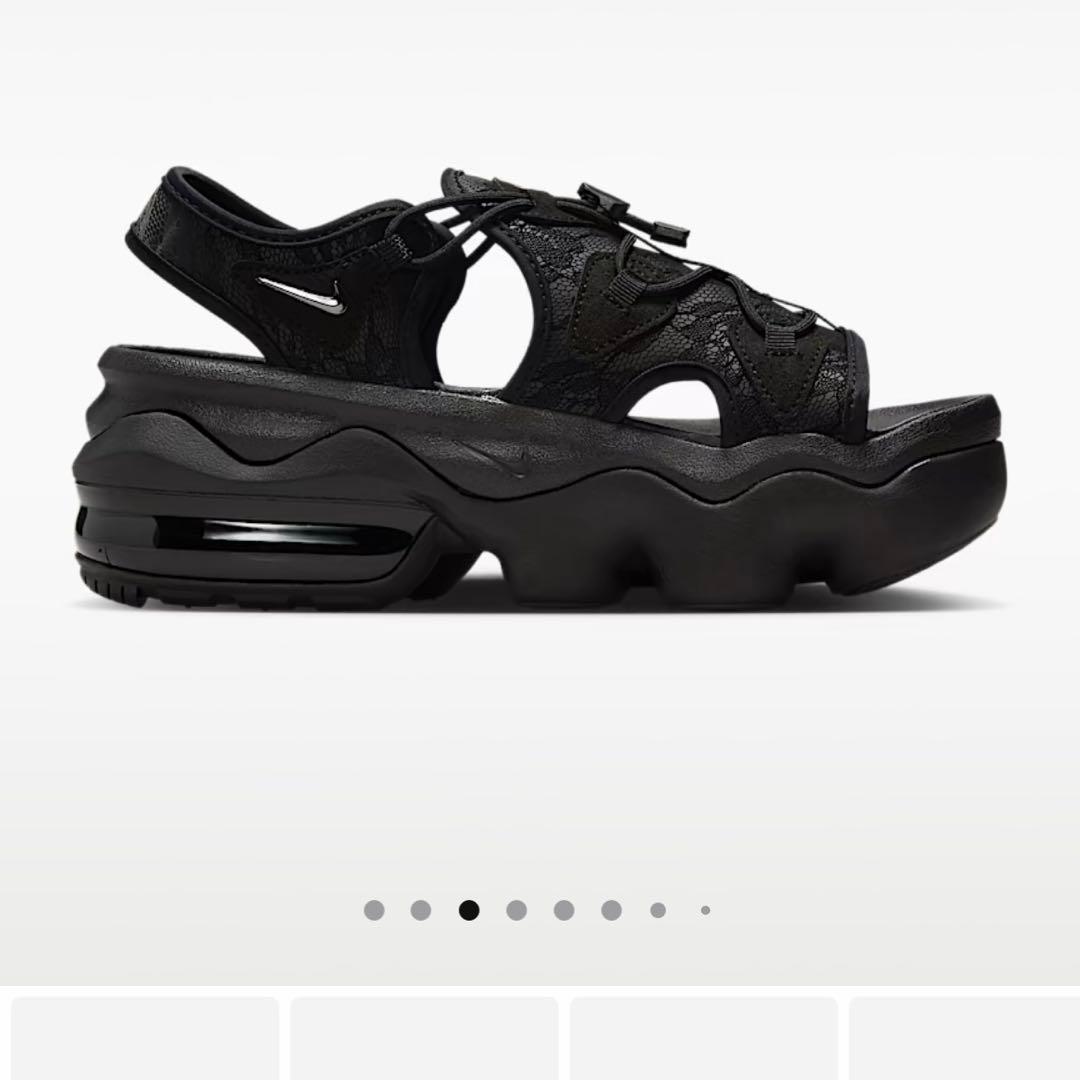Screen dimensions: 1080x1080
Task: Select the first carousel page dot
Action: [374, 910]
